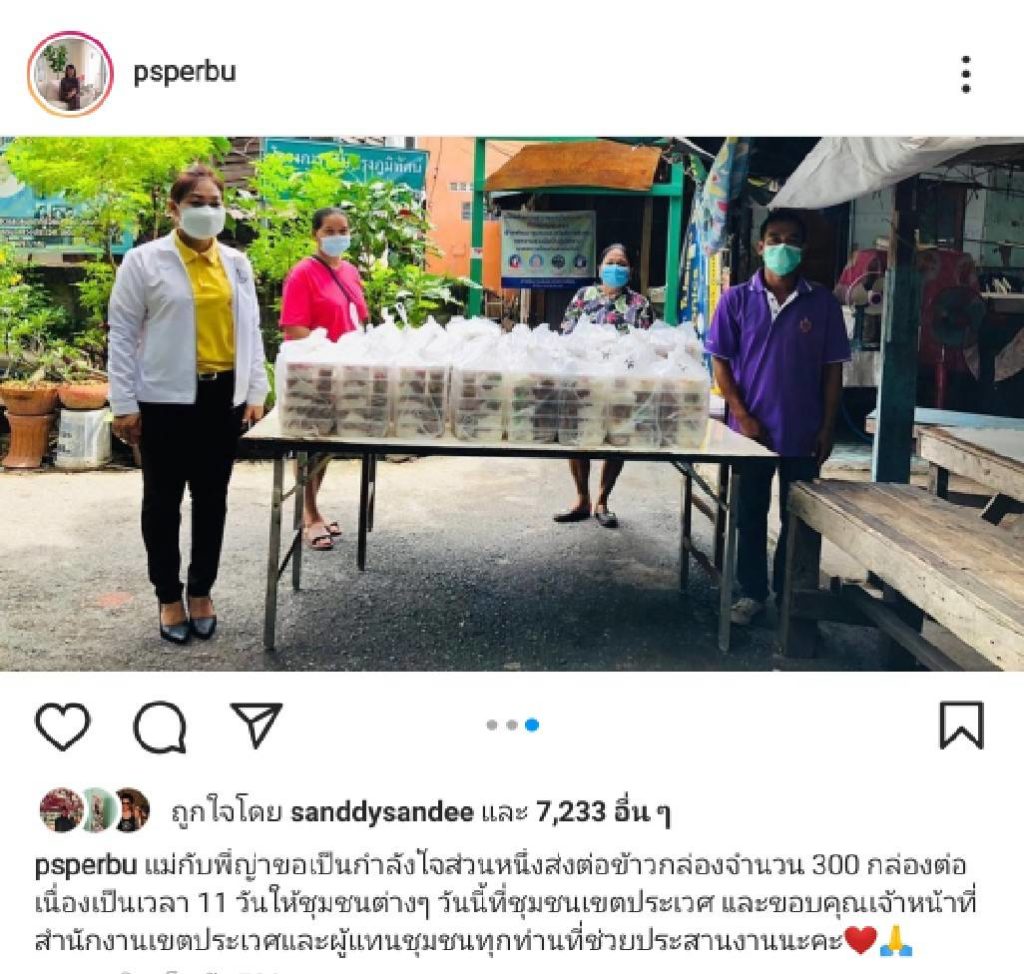The width and height of the screenshot is (1024, 974).
Task: Open the post overflow menu
Action: (x=965, y=74)
